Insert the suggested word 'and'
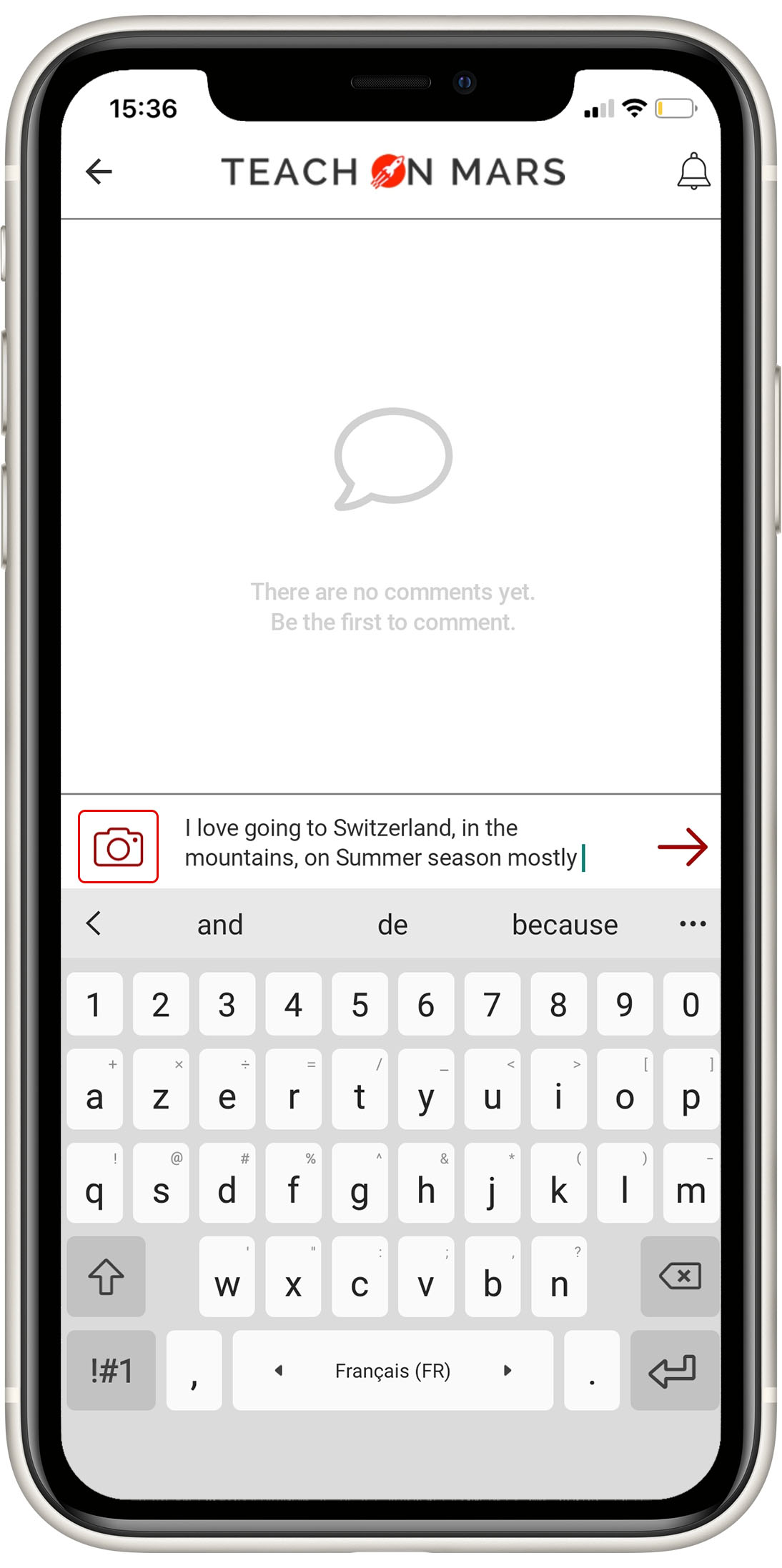Image resolution: width=782 pixels, height=1568 pixels. pos(220,925)
